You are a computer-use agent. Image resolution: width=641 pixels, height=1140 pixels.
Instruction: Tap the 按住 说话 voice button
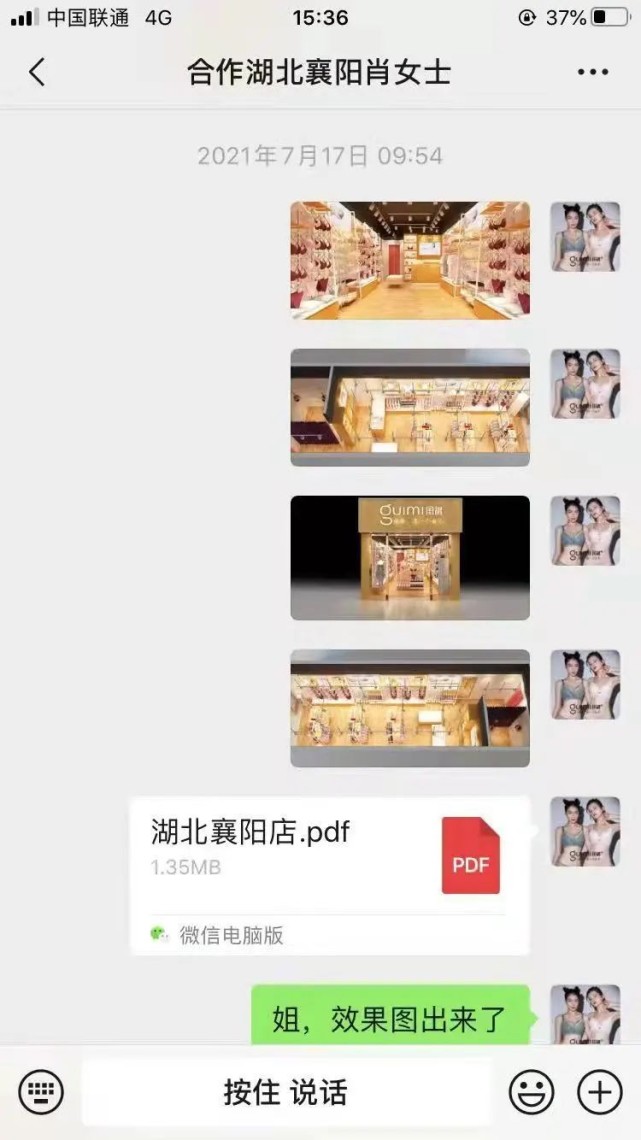[286, 1092]
